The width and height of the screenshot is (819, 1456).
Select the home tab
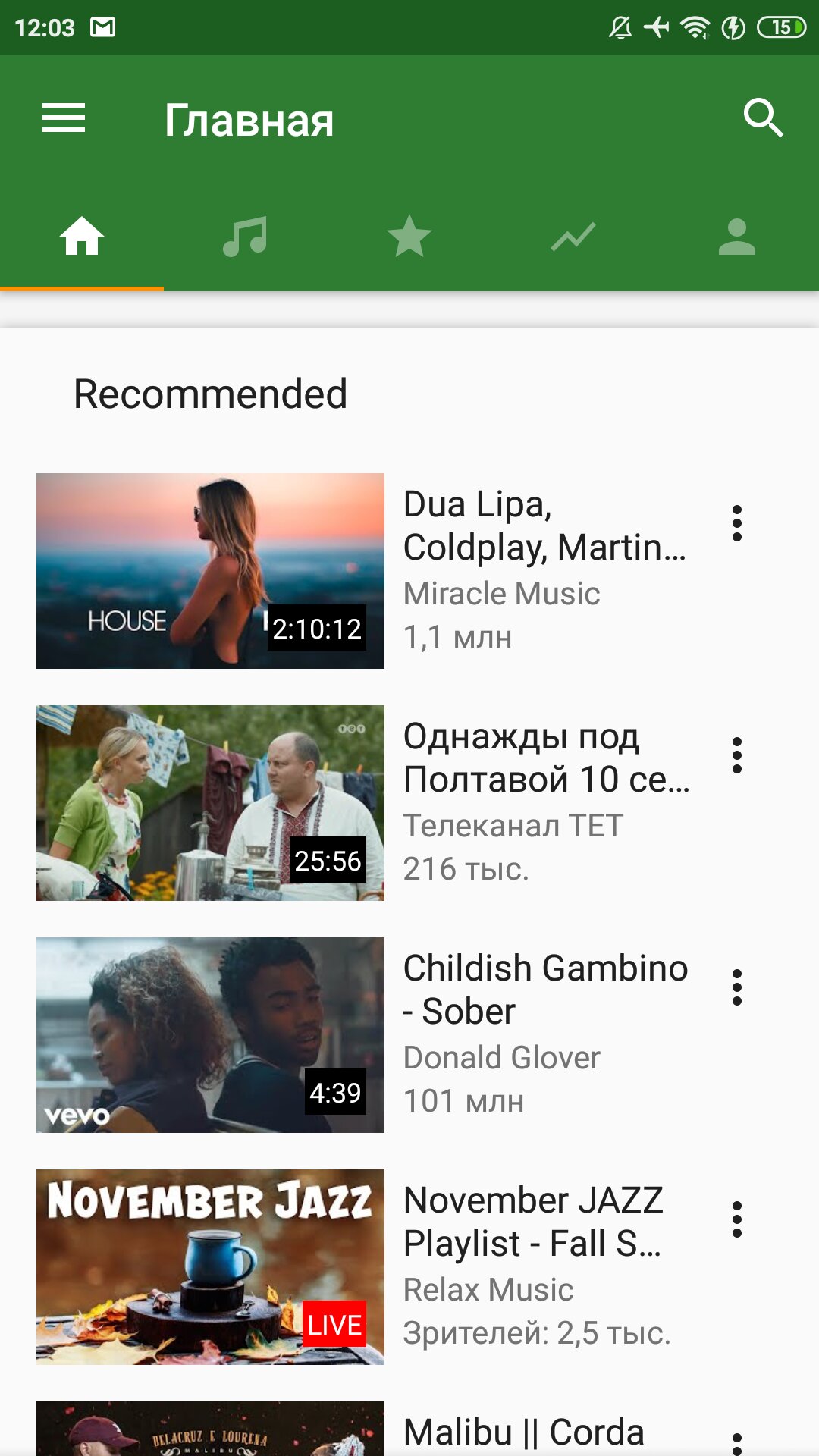click(x=82, y=237)
